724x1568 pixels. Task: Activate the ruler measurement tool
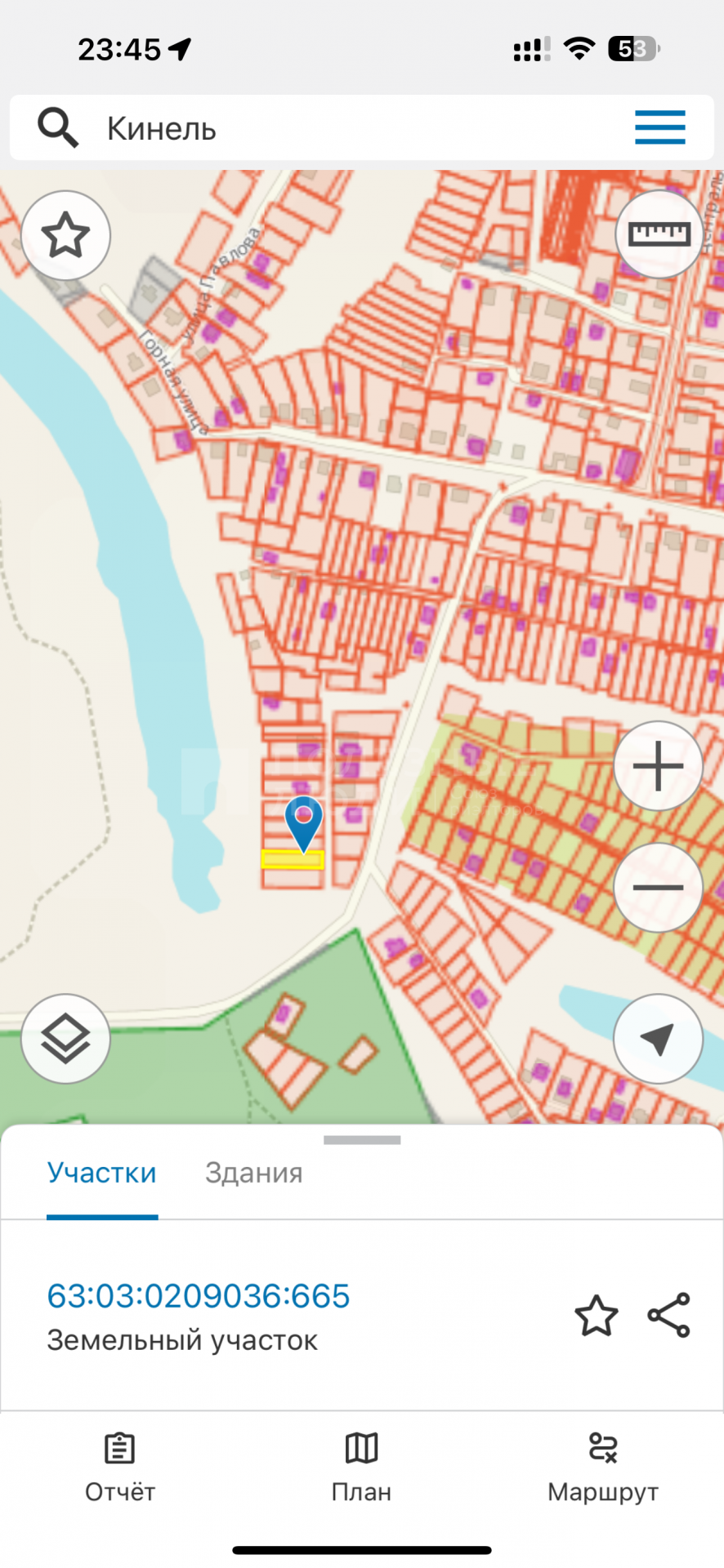659,235
